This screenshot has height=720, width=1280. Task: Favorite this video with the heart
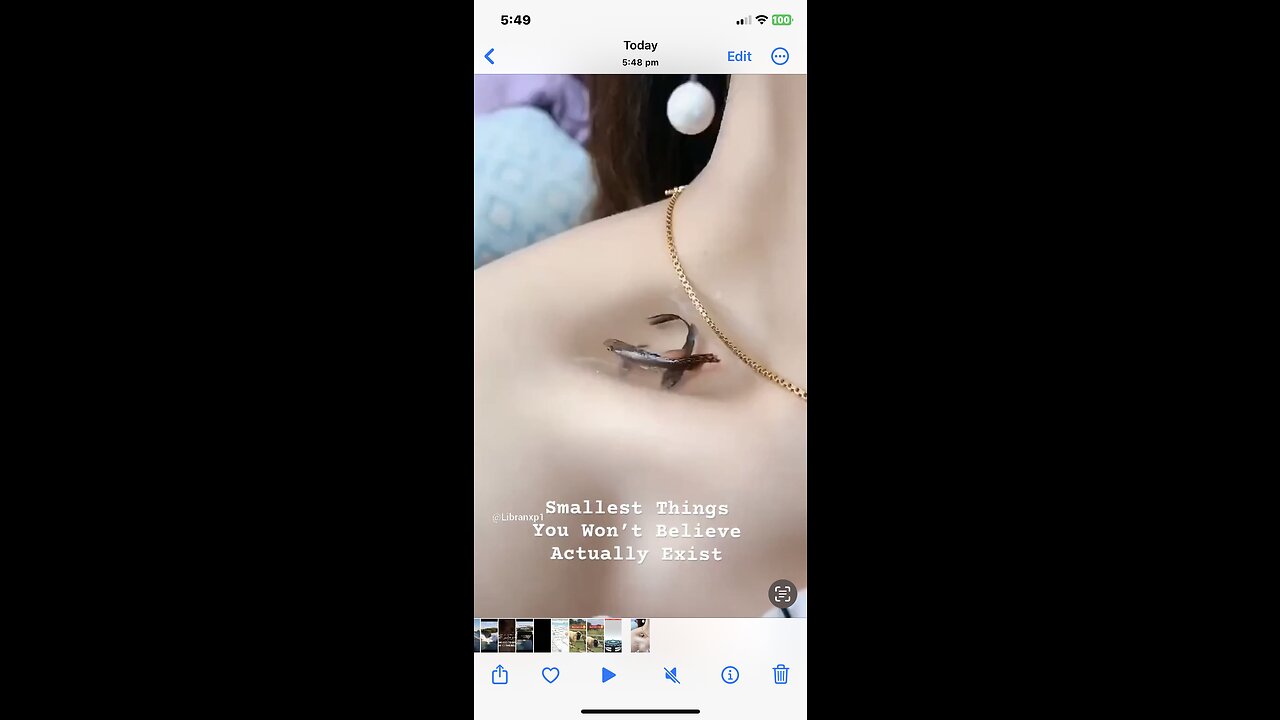[550, 675]
